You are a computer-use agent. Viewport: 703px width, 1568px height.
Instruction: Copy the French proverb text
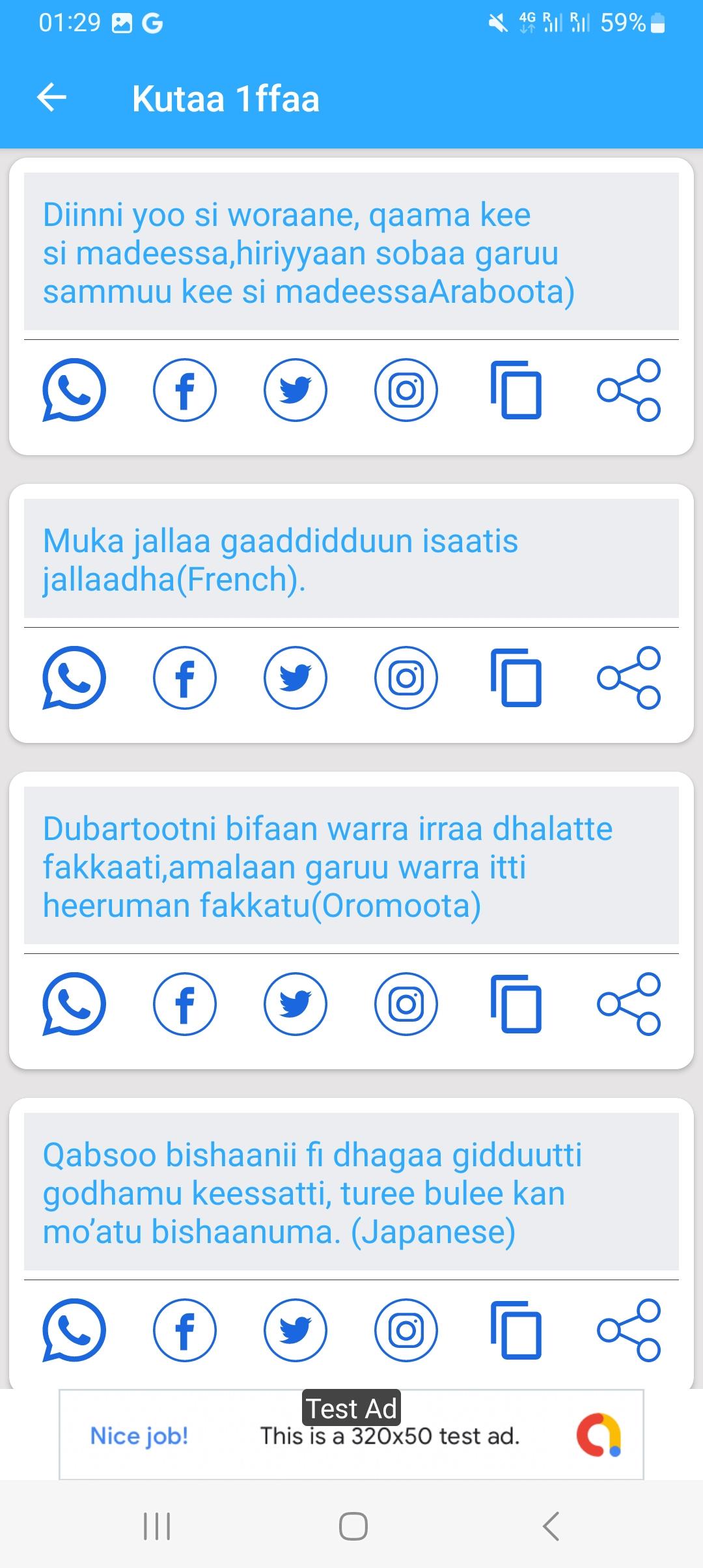[x=517, y=678]
